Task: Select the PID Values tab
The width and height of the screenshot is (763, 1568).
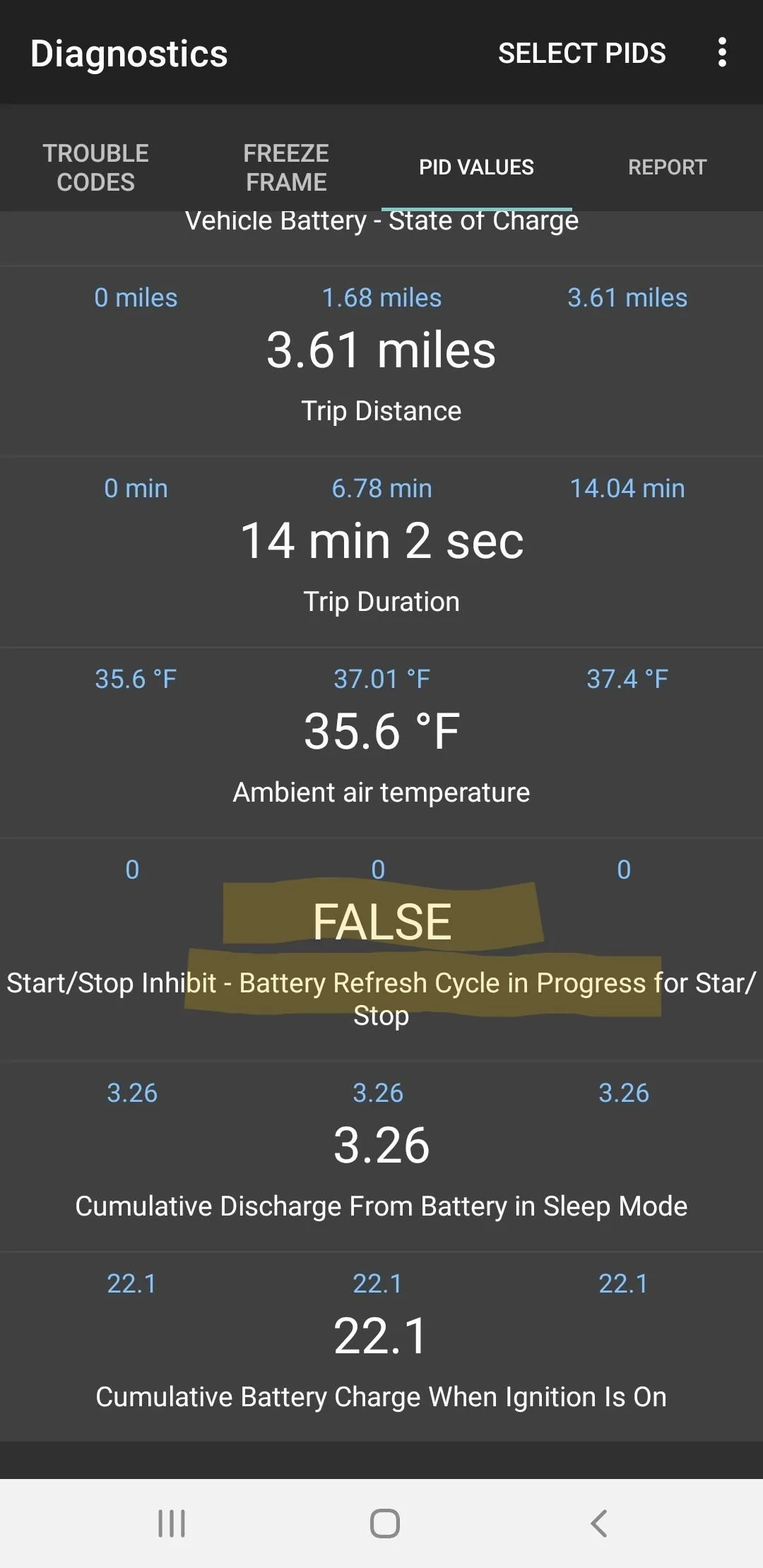Action: pos(476,167)
